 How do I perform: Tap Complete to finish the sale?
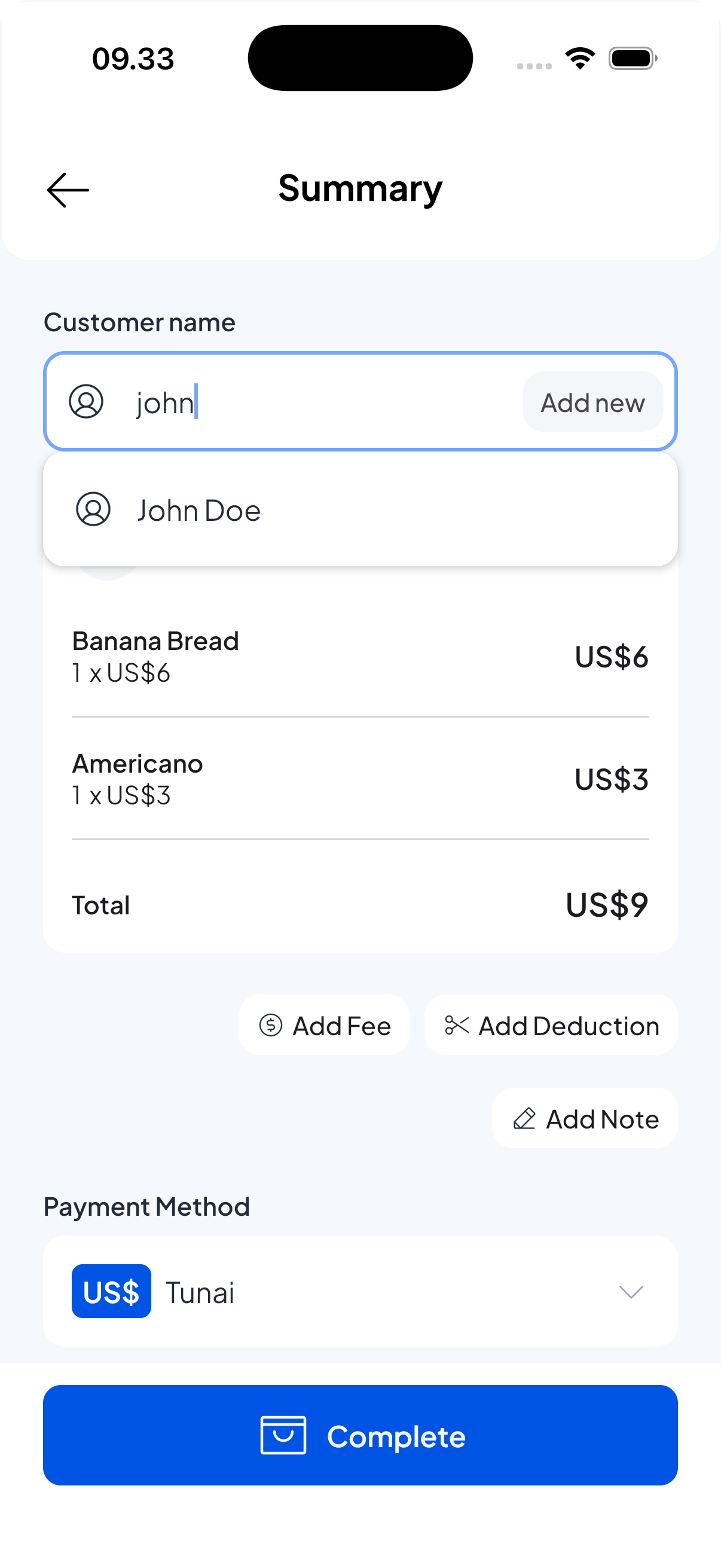click(x=360, y=1436)
